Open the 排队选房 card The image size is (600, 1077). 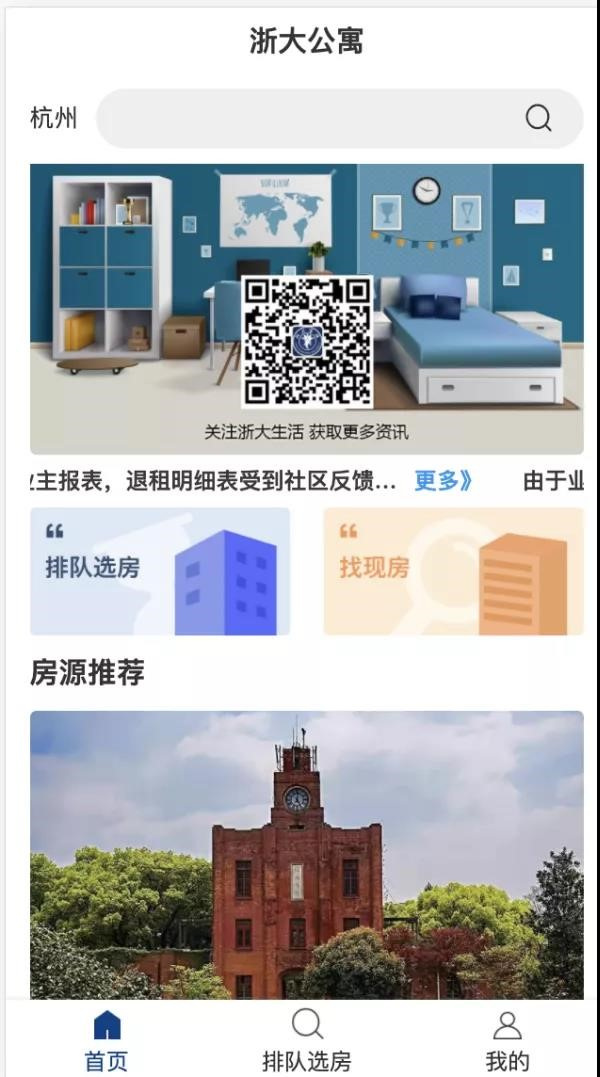[160, 571]
